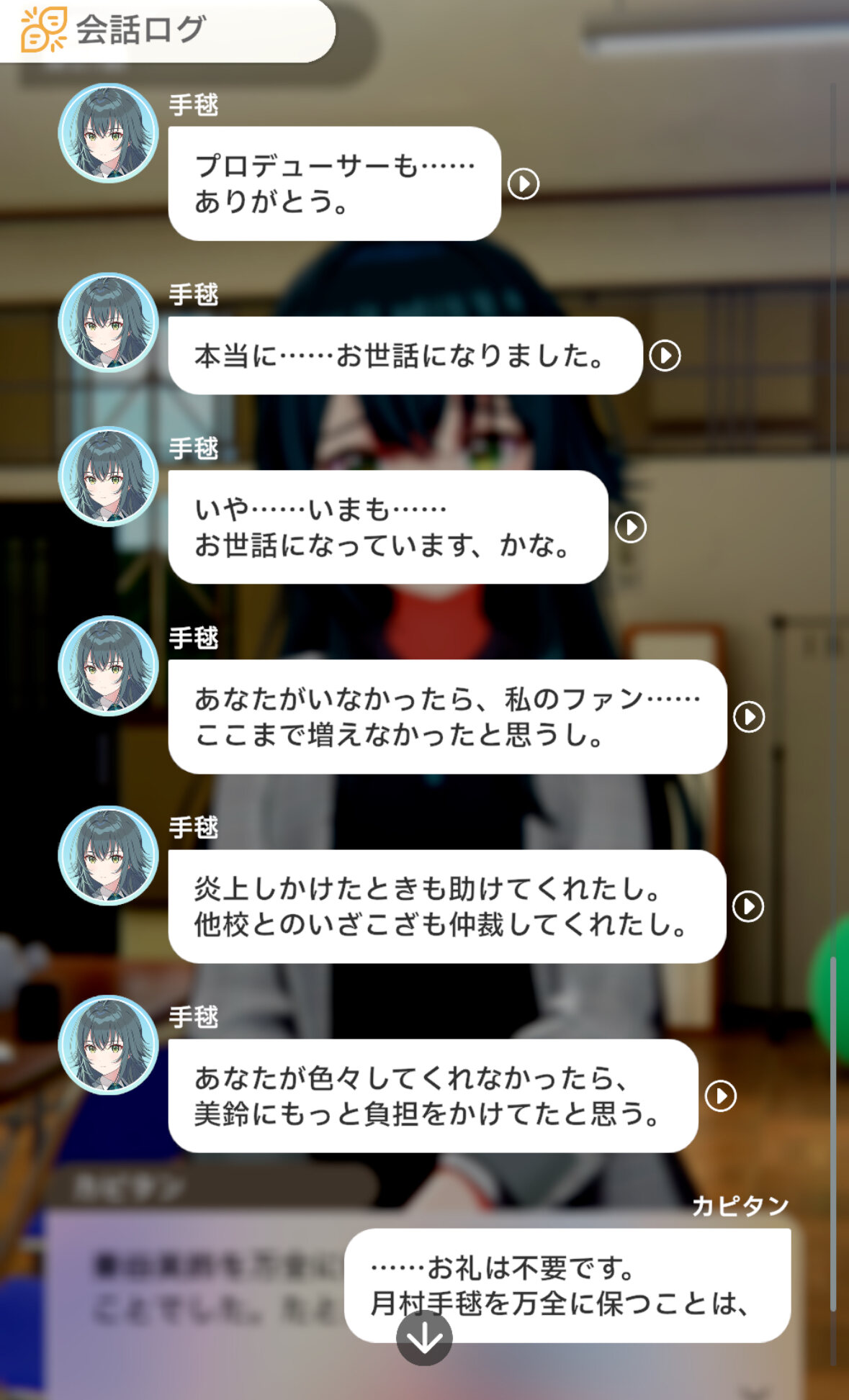Jump to the latest message with the down arrow
Image resolution: width=849 pixels, height=1400 pixels.
(x=424, y=1337)
